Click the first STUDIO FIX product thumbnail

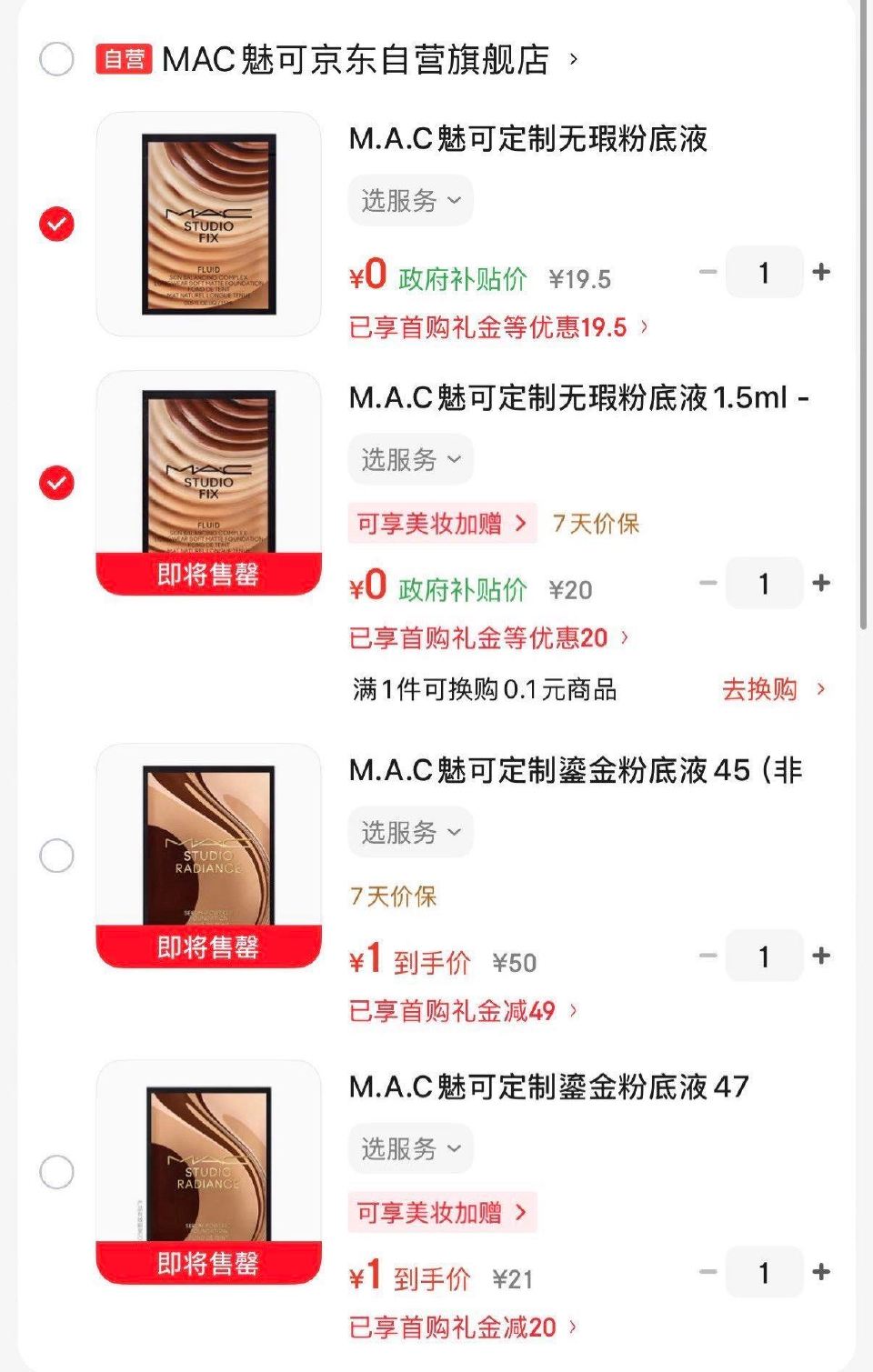(211, 223)
